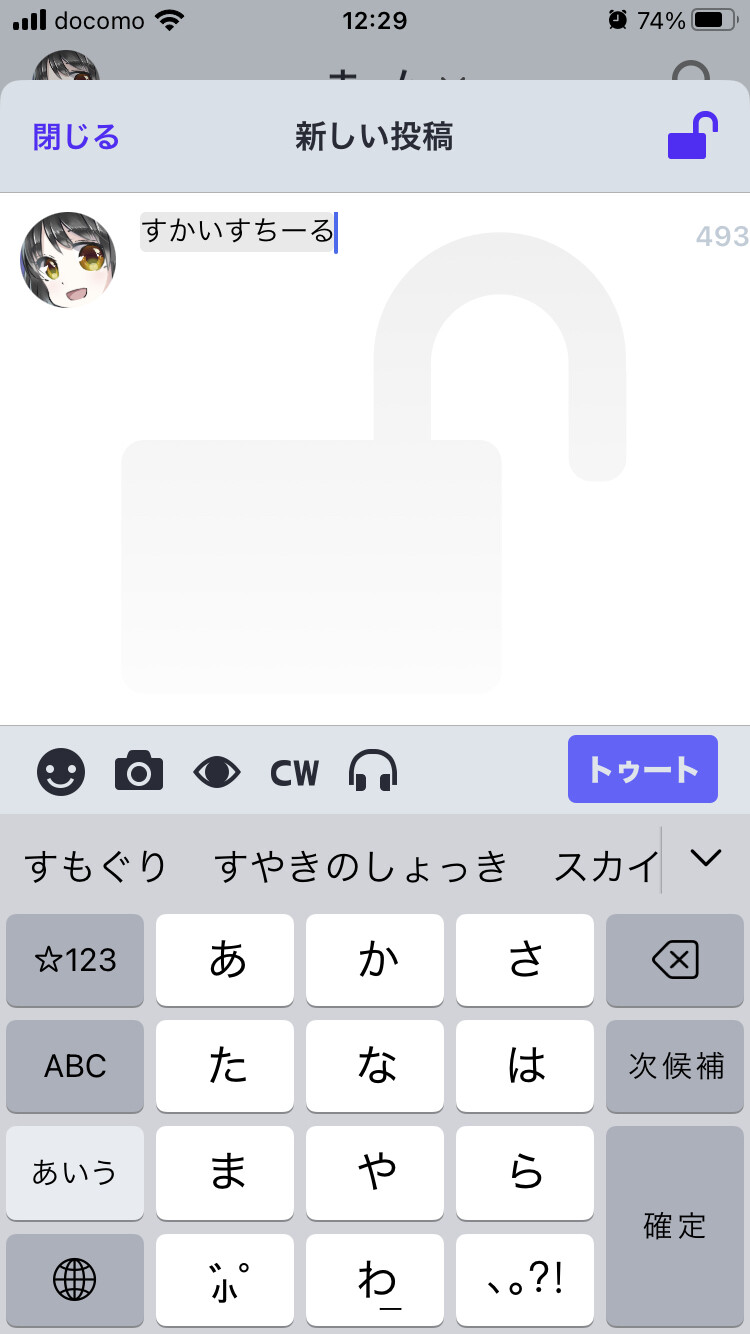Post with the トゥート button

(x=643, y=769)
